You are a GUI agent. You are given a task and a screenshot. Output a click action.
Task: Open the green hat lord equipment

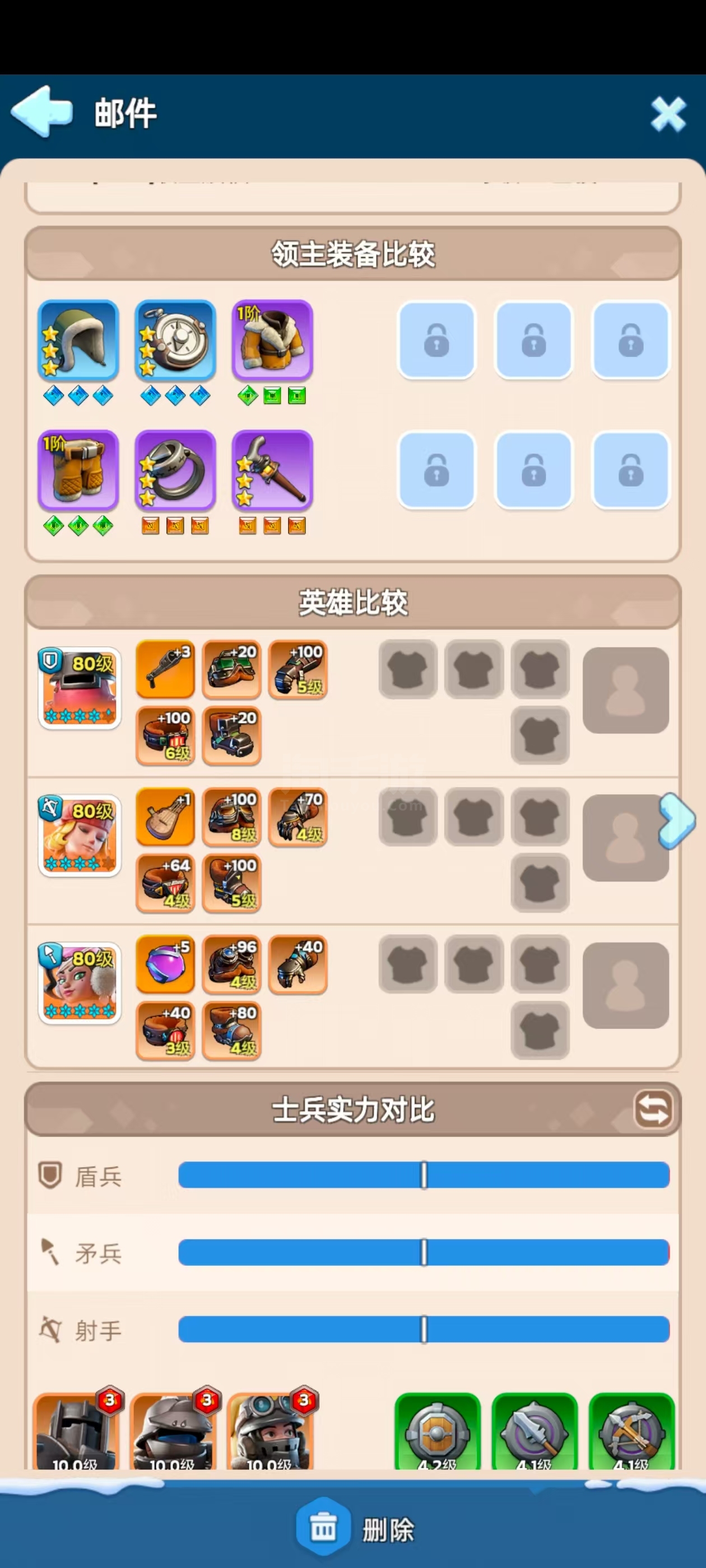pyautogui.click(x=78, y=340)
